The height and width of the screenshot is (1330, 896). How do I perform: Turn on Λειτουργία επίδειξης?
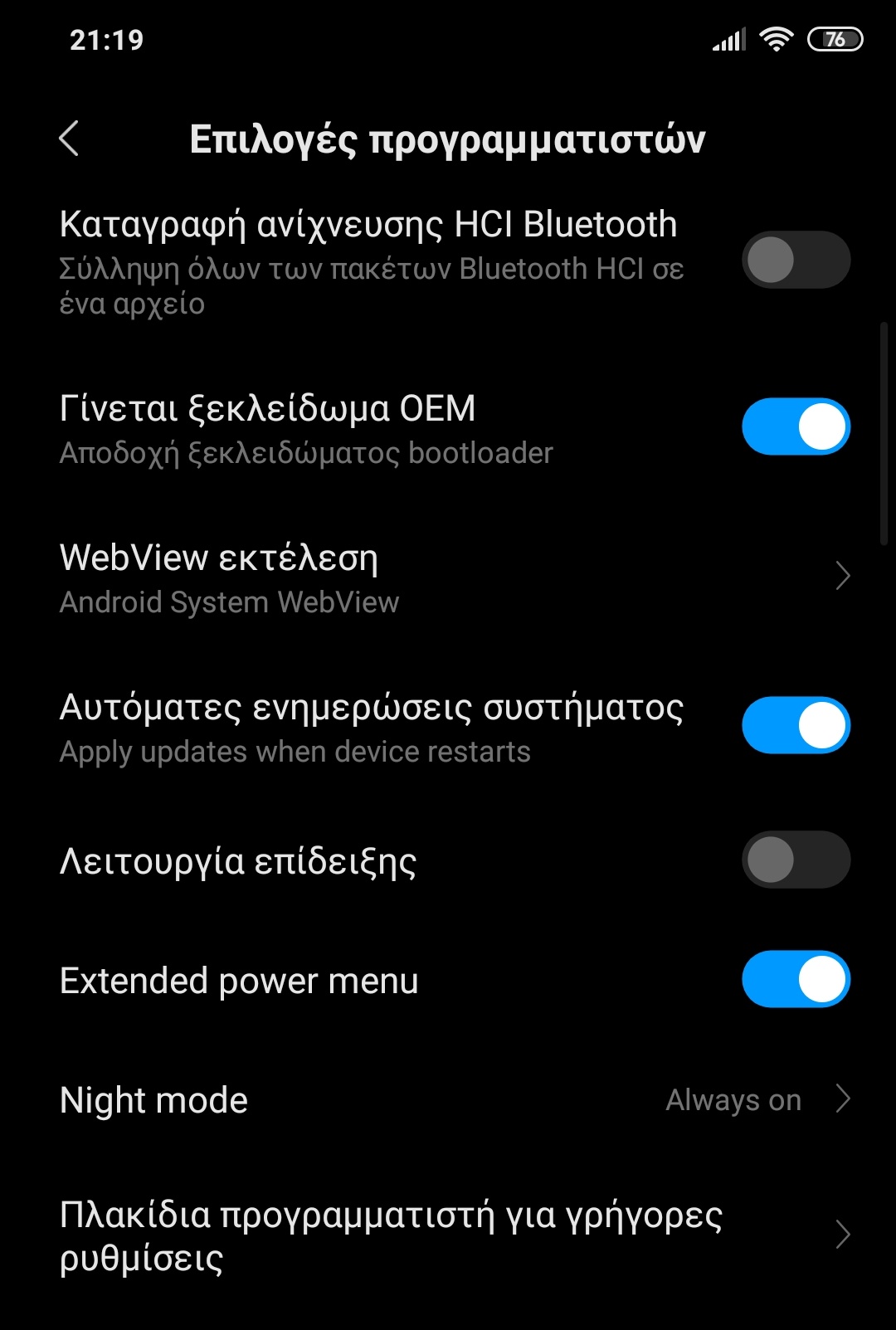point(795,860)
